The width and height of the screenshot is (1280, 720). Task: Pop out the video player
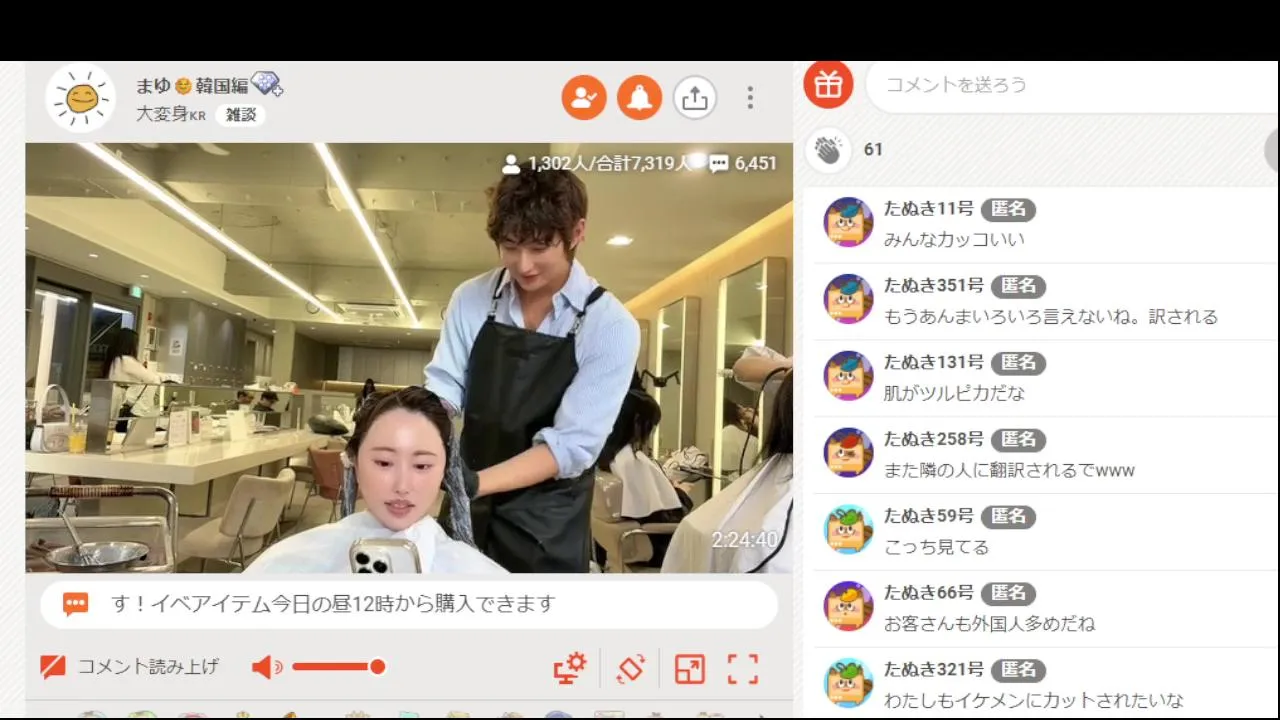(x=689, y=668)
